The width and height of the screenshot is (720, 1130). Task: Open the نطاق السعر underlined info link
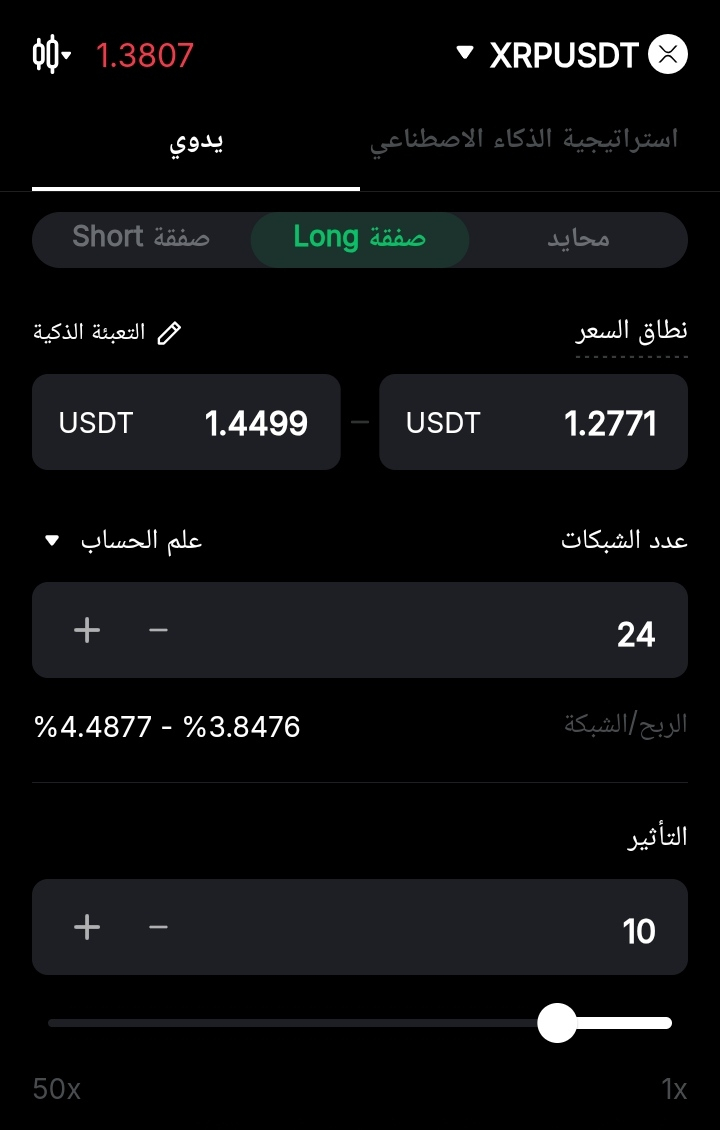(x=632, y=331)
